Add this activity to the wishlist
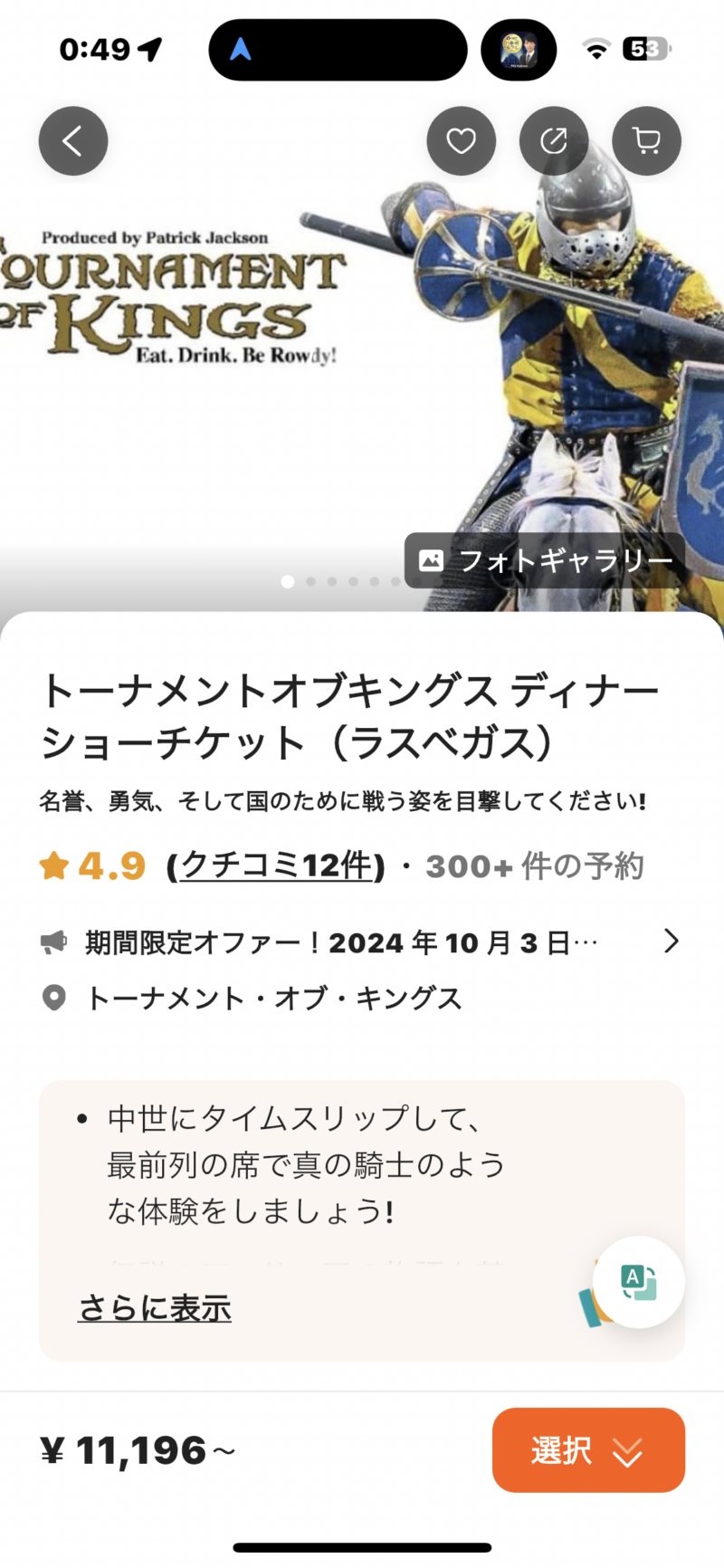 tap(462, 141)
